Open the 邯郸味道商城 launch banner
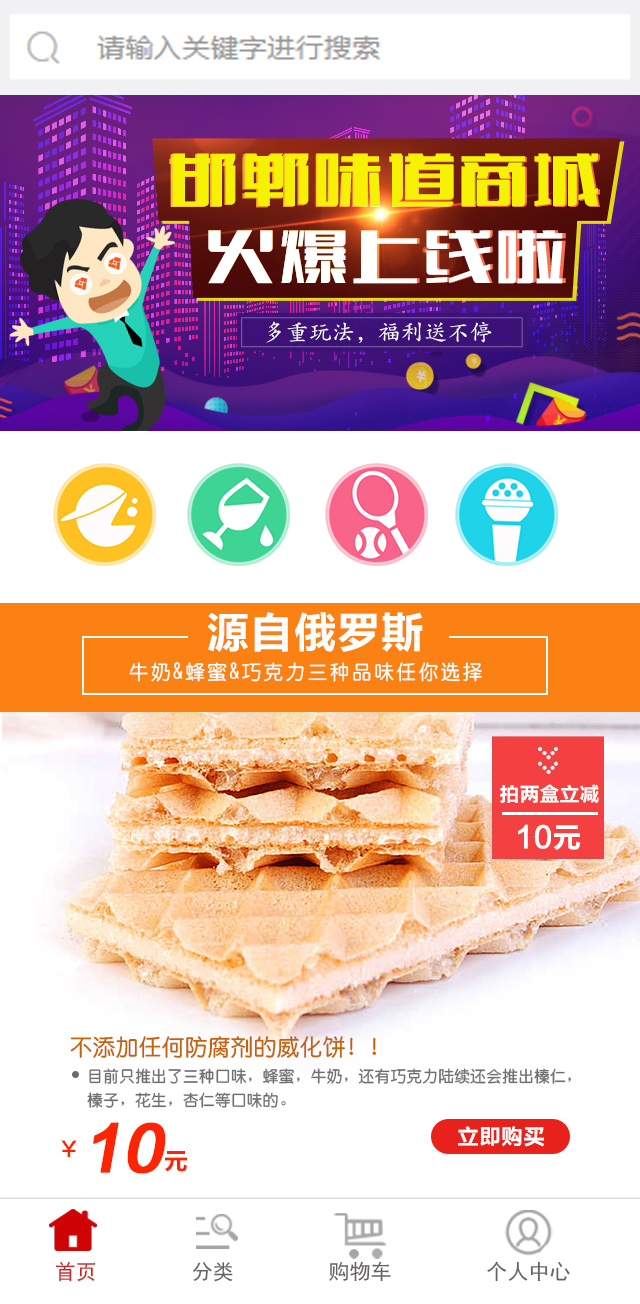Screen dimensions: 640x1304 [x=320, y=262]
